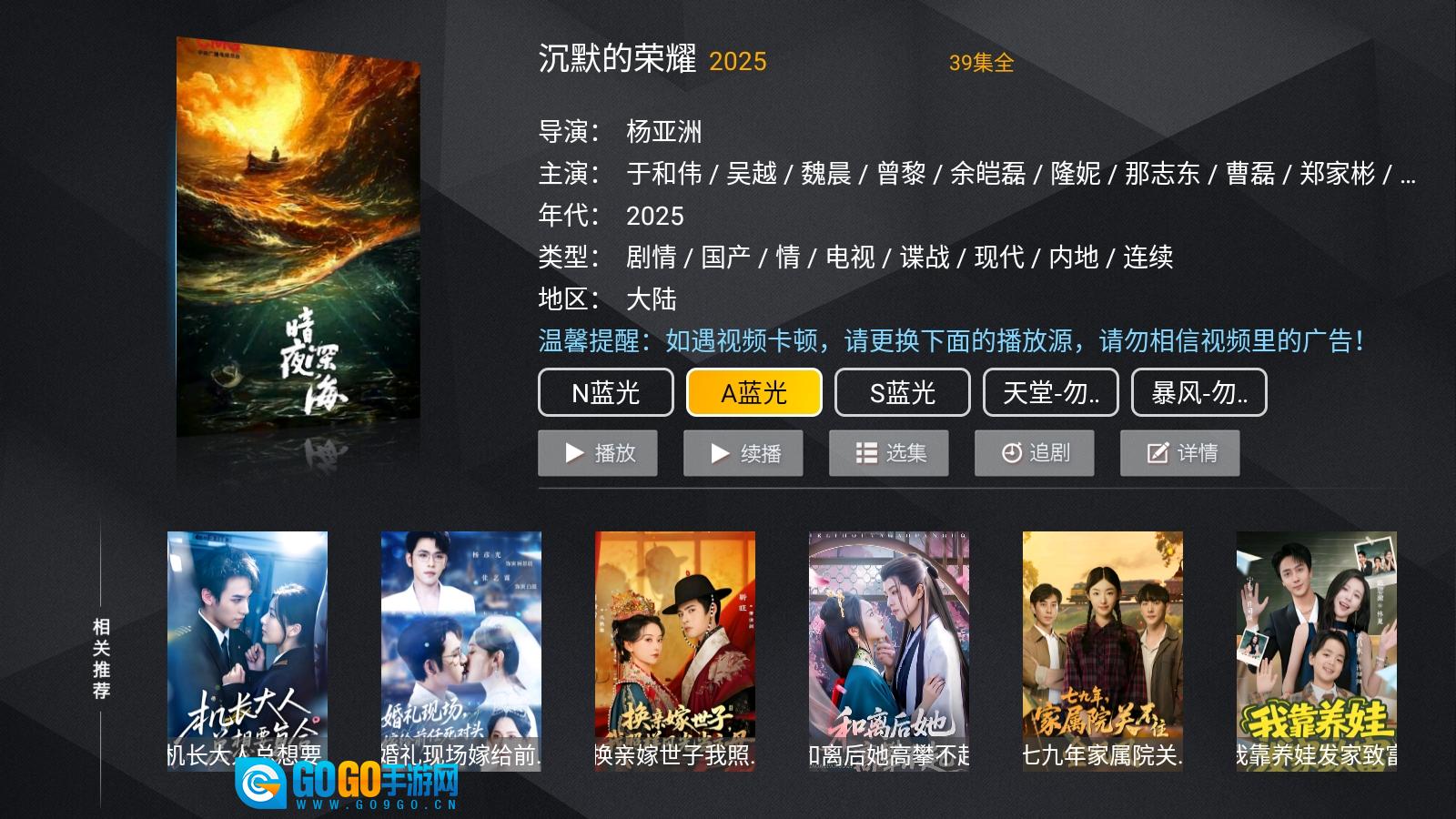
Task: Select the 天堂 playback source
Action: click(1050, 392)
